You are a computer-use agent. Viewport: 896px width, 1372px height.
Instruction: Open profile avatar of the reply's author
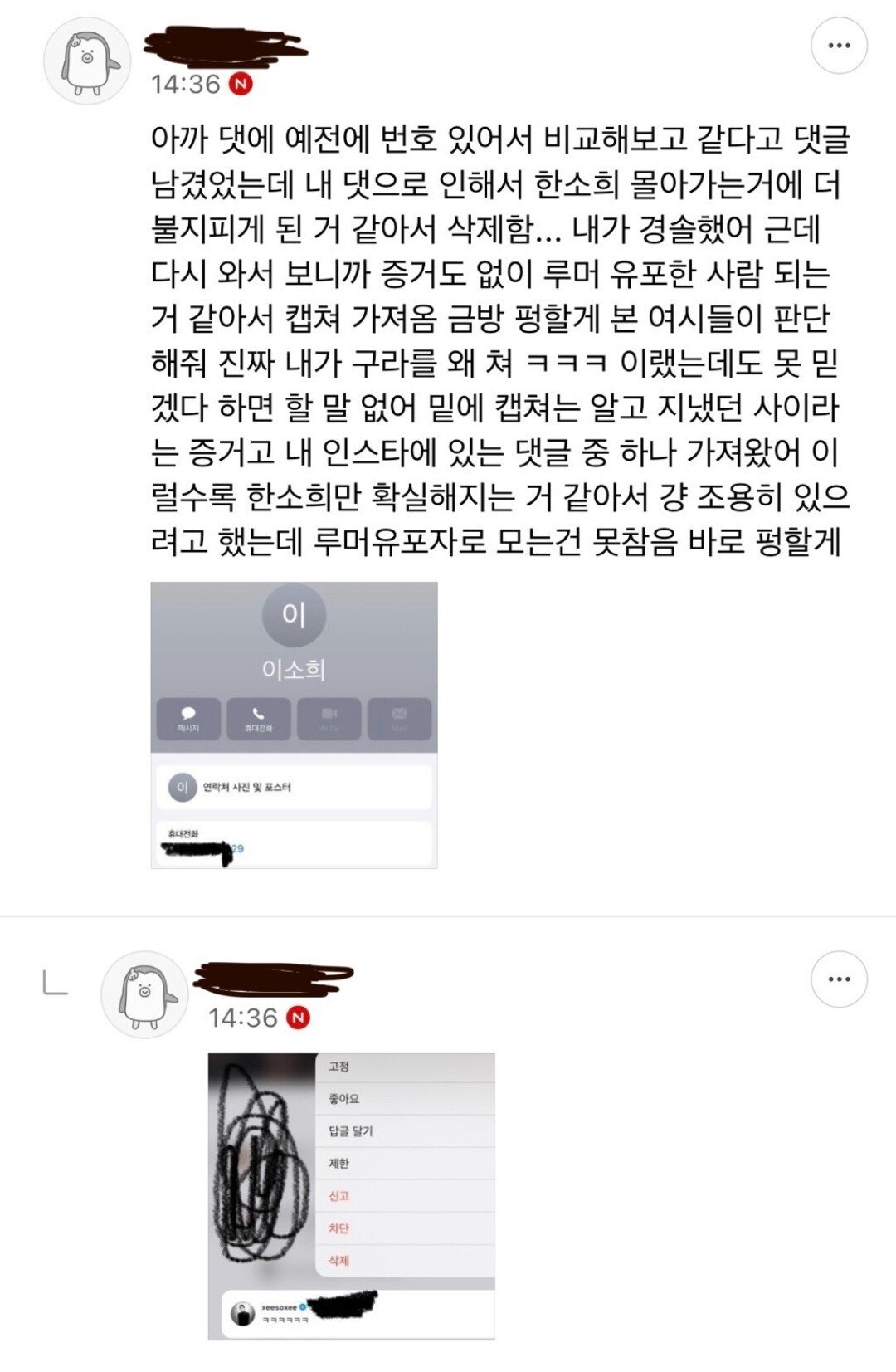[x=144, y=994]
